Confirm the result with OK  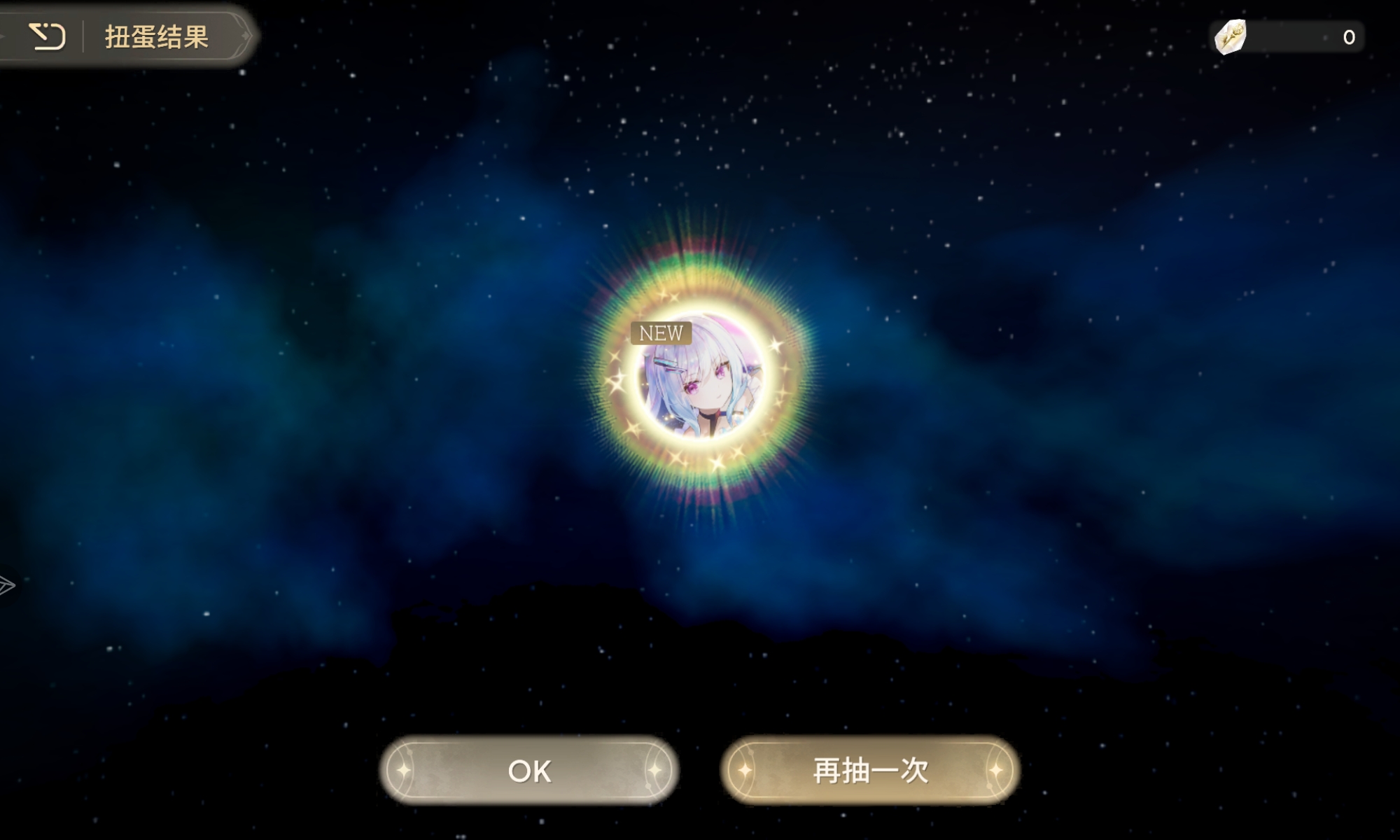click(x=529, y=770)
